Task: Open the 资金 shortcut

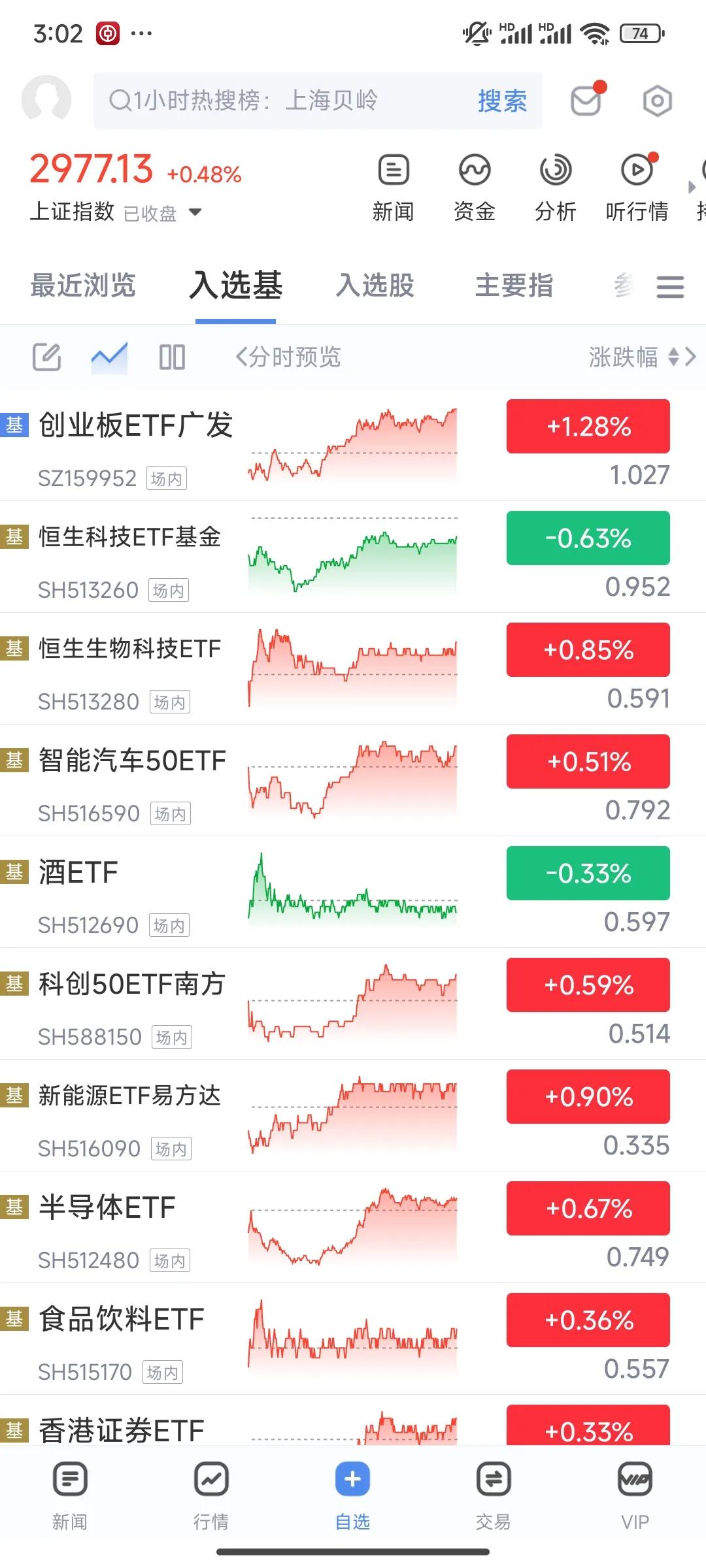Action: (474, 188)
